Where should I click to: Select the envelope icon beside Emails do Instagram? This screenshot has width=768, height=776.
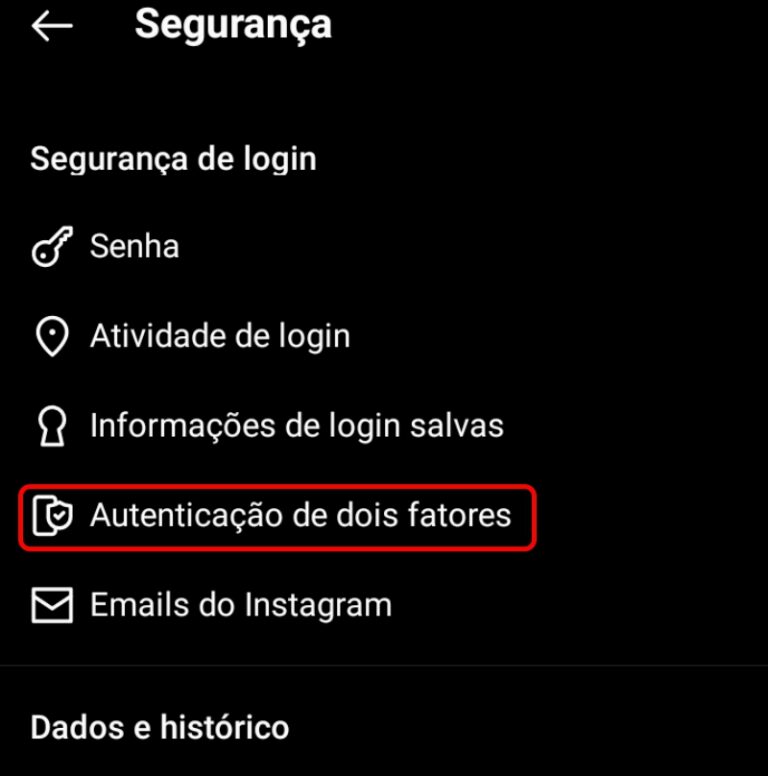pyautogui.click(x=52, y=604)
